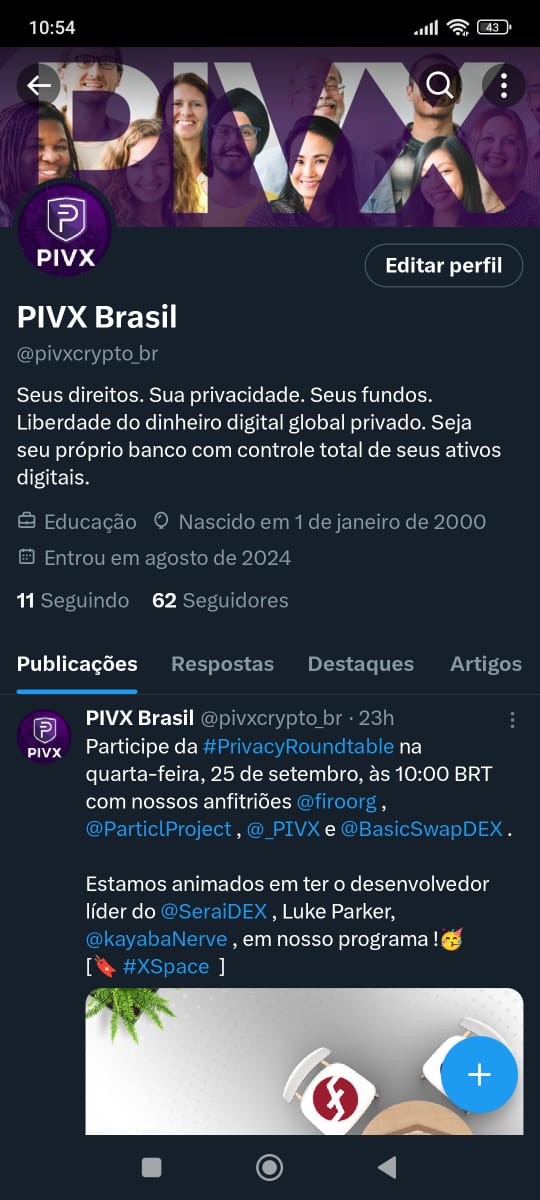The image size is (540, 1200).
Task: Tap the Editar perfil button
Action: pyautogui.click(x=442, y=266)
